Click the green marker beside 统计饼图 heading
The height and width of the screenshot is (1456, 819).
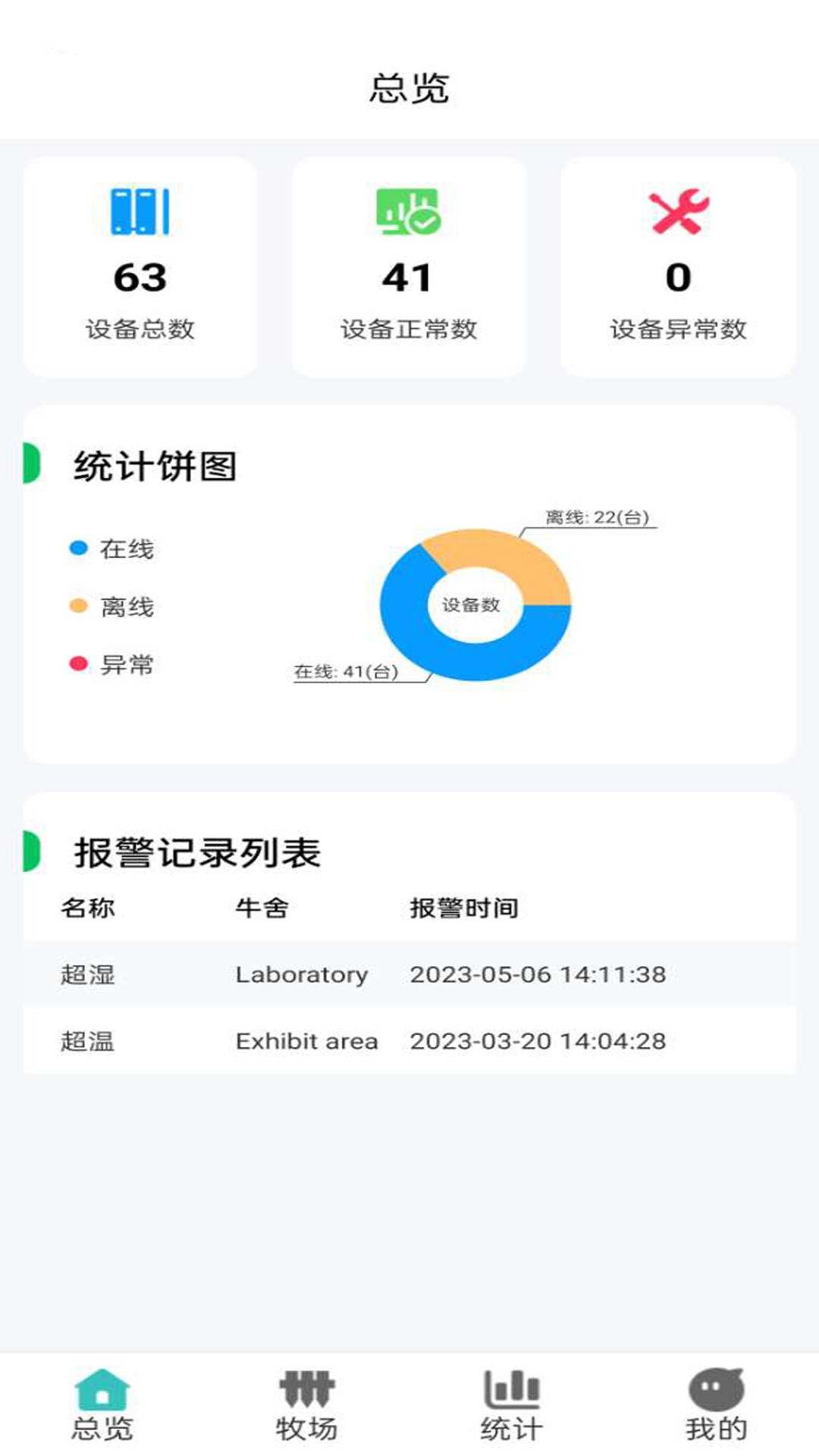coord(31,462)
